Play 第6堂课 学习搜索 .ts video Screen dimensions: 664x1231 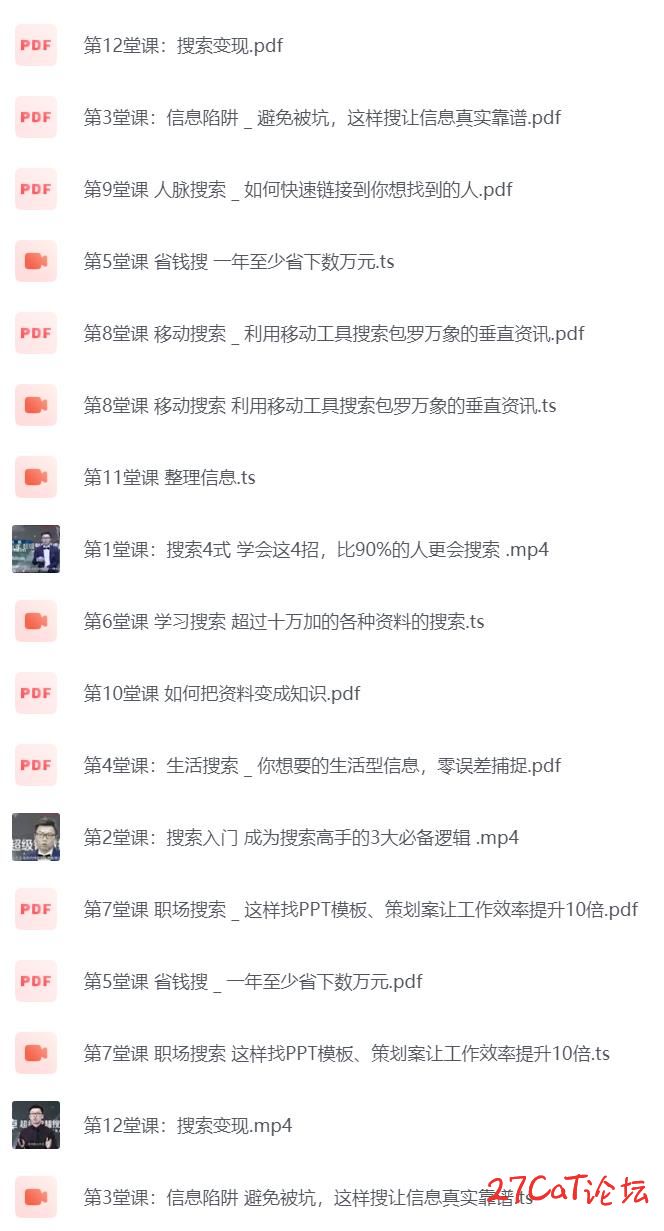(284, 622)
